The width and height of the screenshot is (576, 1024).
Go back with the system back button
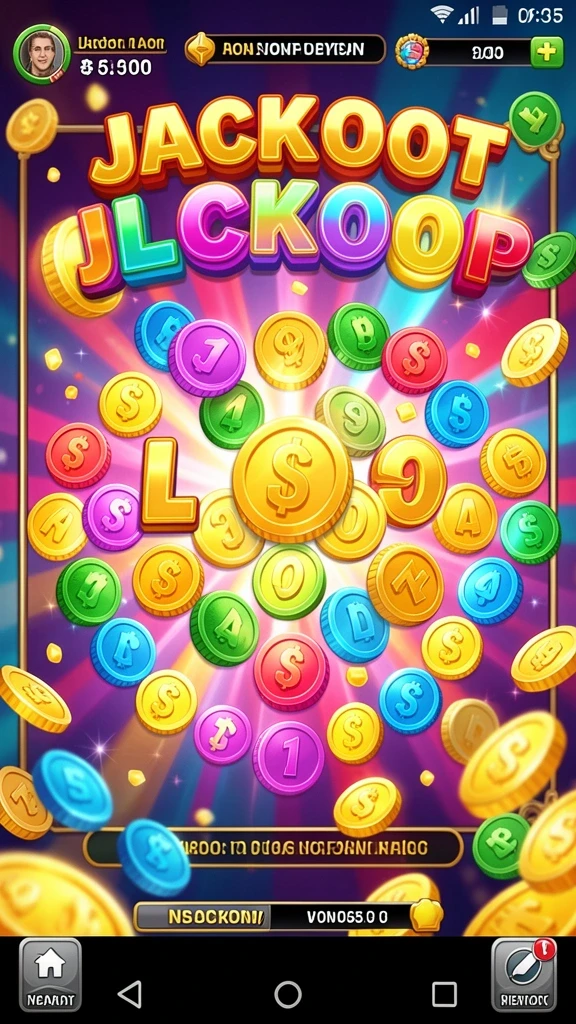pos(130,995)
